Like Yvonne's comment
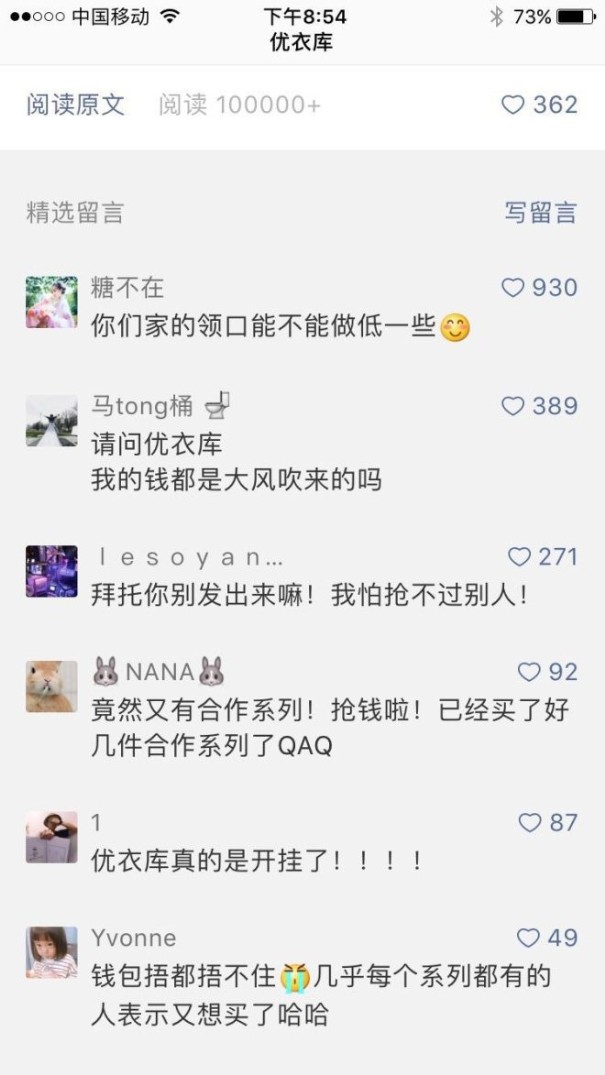605x1075 pixels. tap(528, 938)
